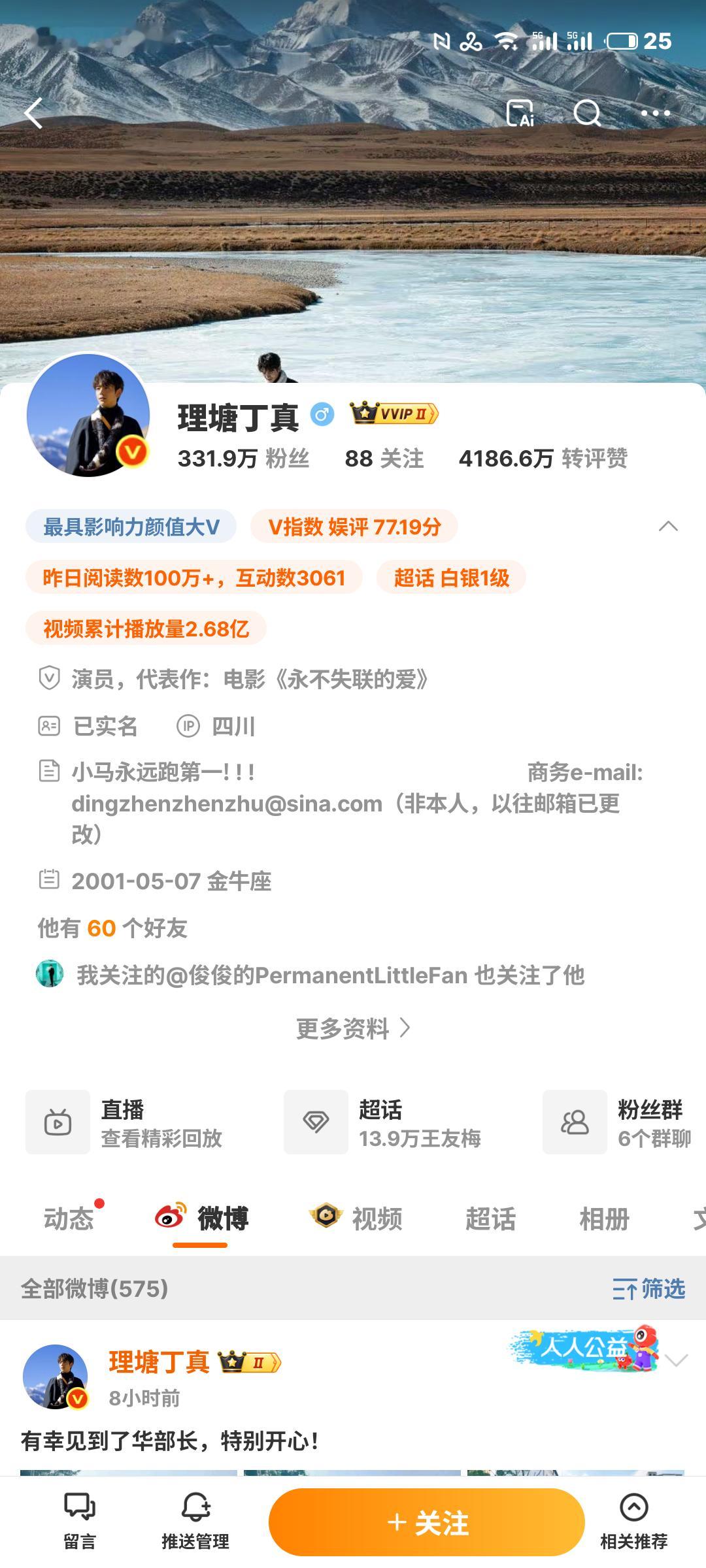Switch to the 相册 tab
706x1568 pixels.
point(604,1219)
